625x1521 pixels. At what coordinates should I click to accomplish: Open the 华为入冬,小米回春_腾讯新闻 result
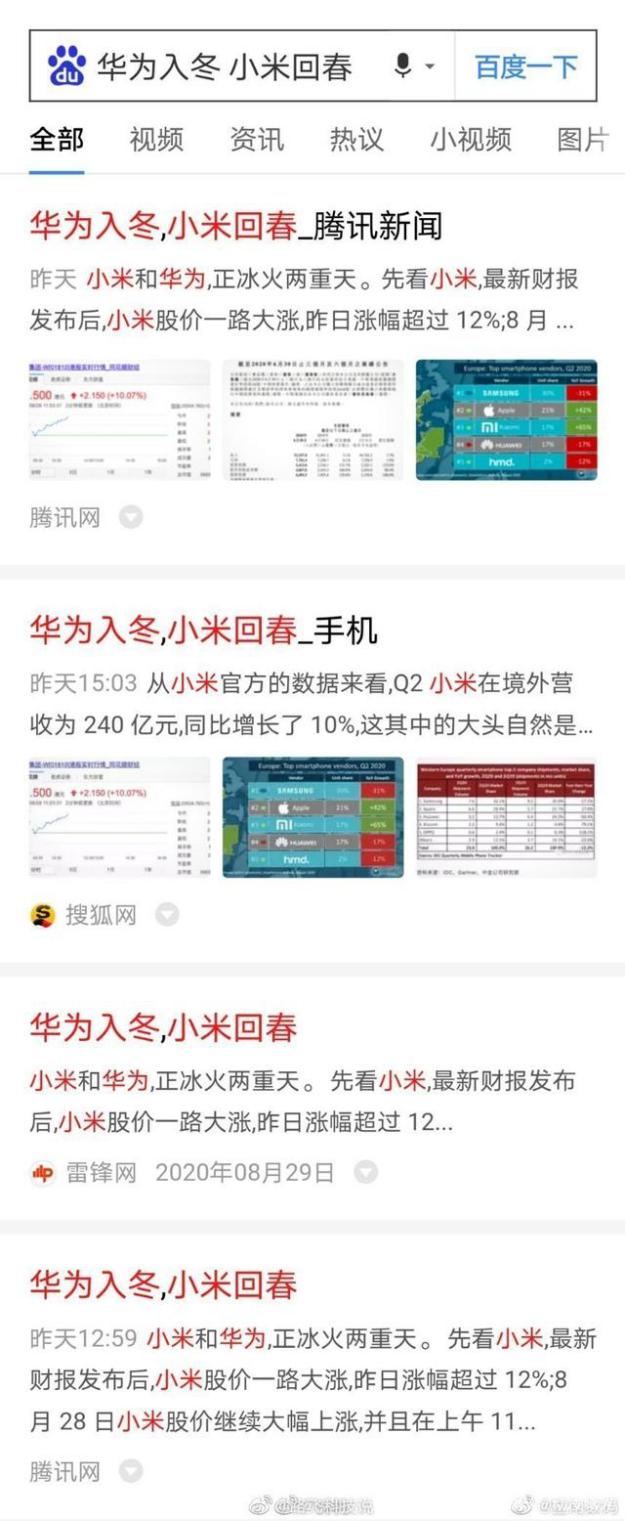(x=236, y=227)
